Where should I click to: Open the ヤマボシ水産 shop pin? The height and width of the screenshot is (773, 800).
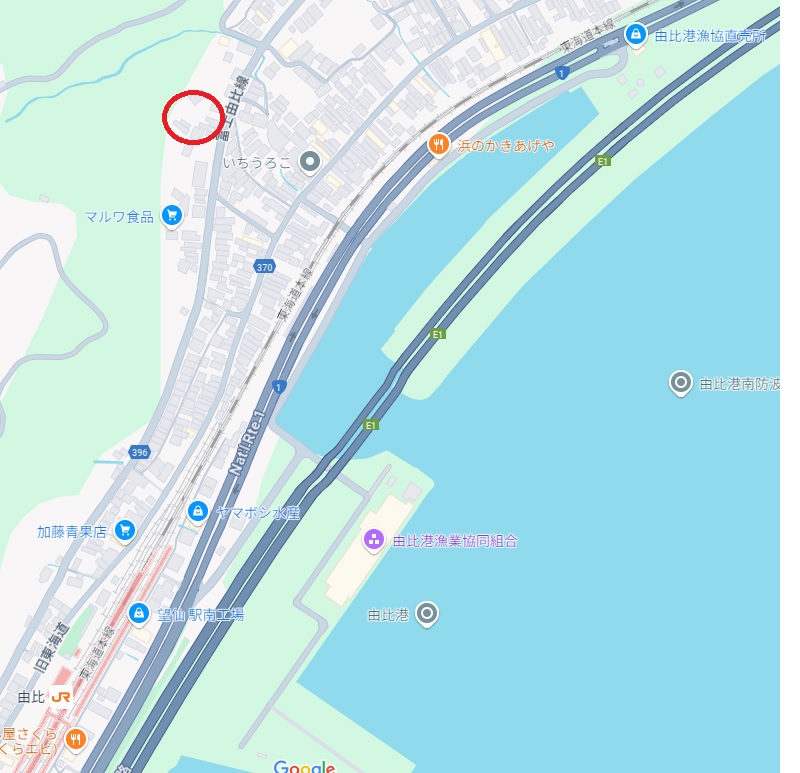coord(198,511)
